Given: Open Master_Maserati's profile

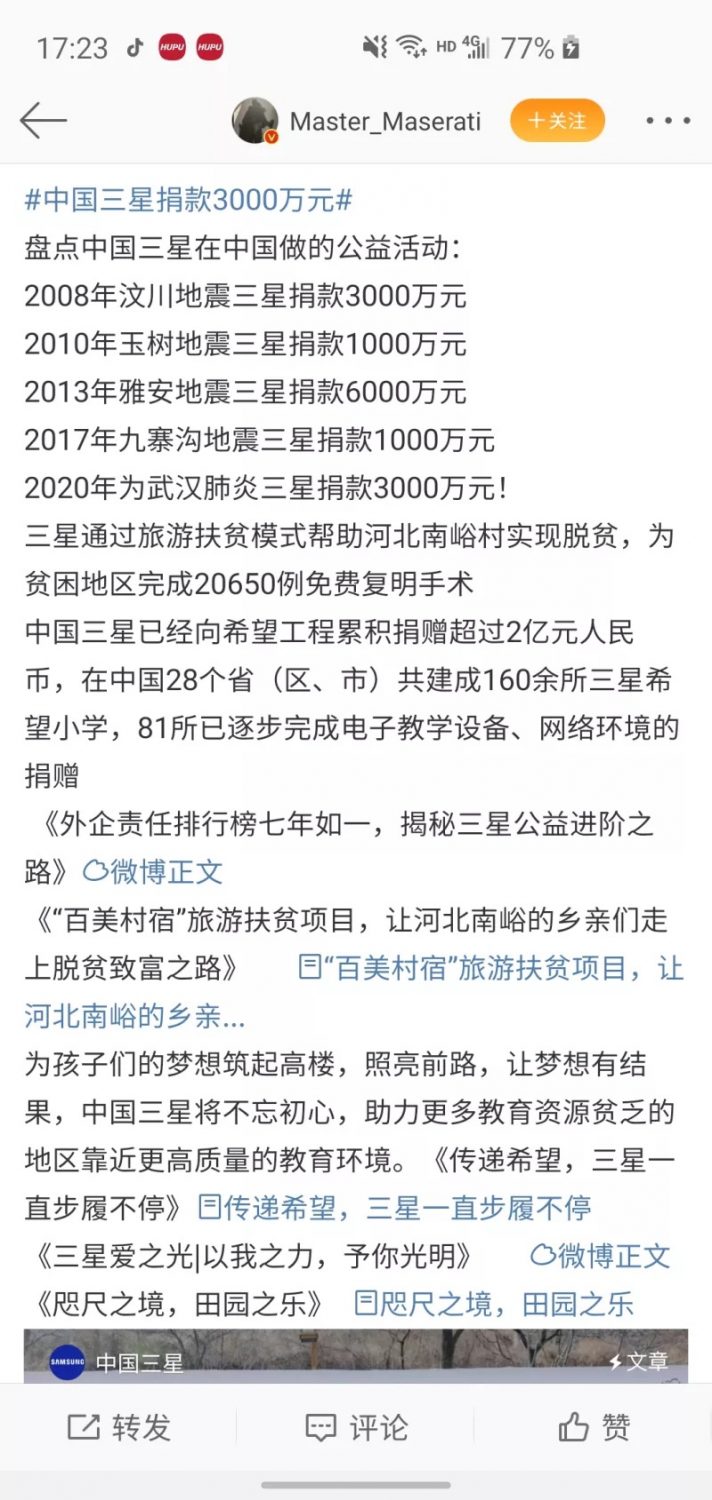Looking at the screenshot, I should click(x=385, y=121).
